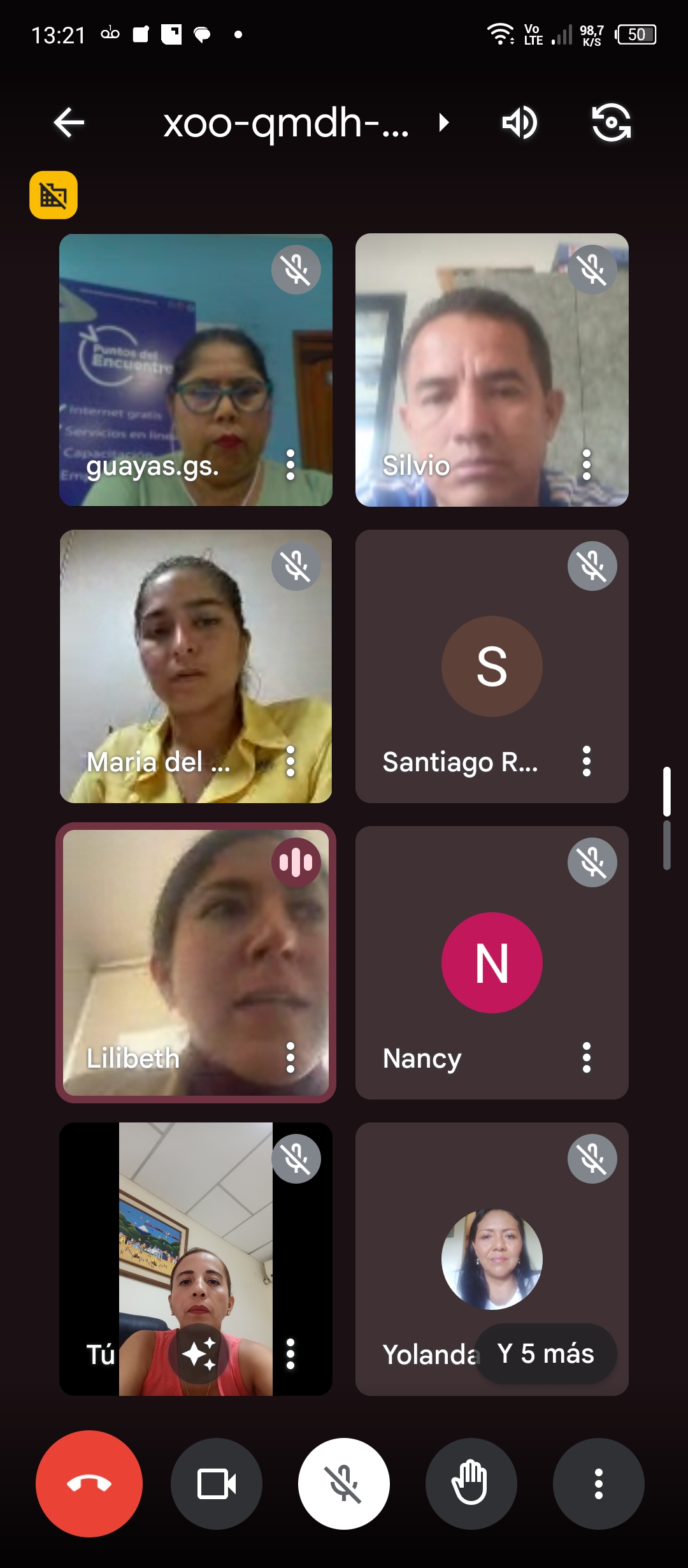
Task: Open more call options in bottom bar
Action: [x=598, y=1483]
